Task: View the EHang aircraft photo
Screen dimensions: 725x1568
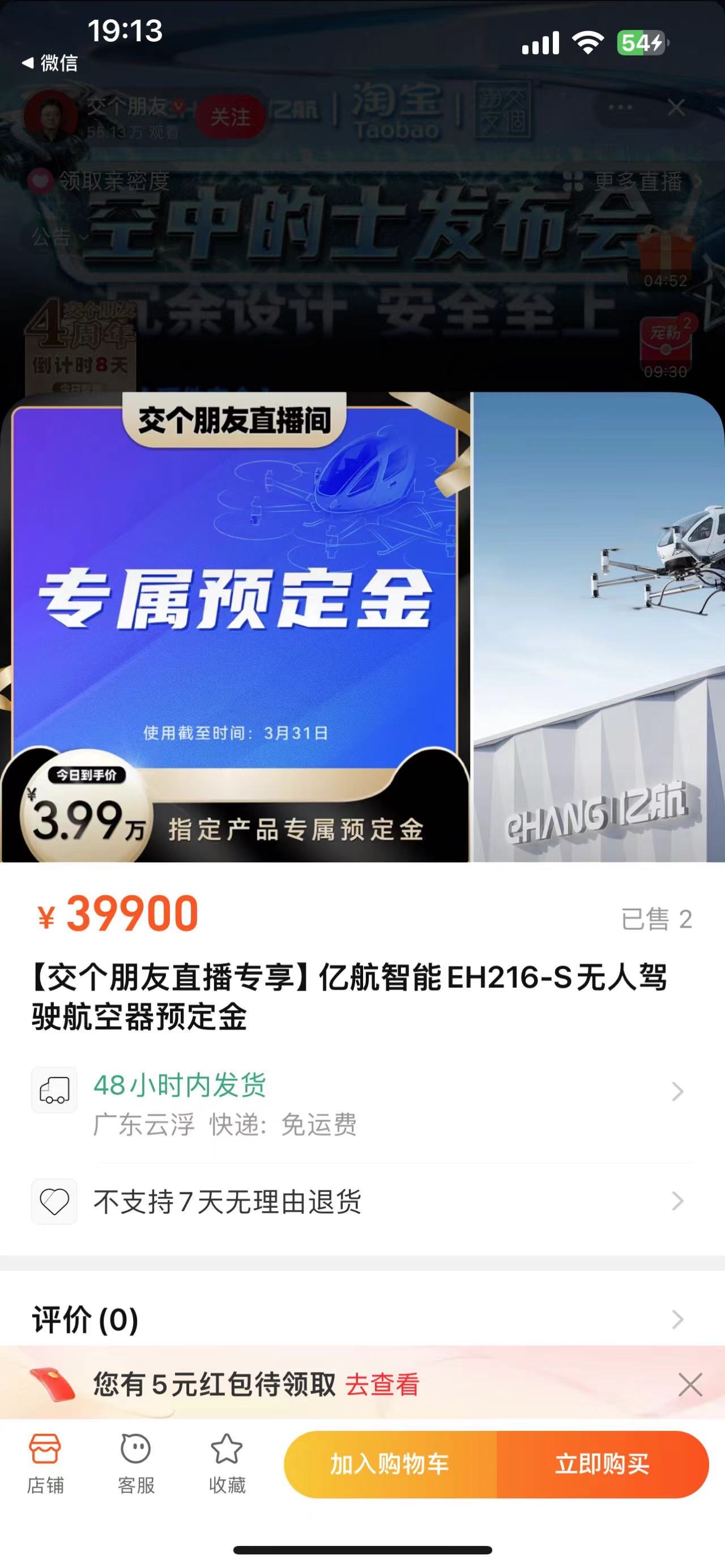Action: 599,627
